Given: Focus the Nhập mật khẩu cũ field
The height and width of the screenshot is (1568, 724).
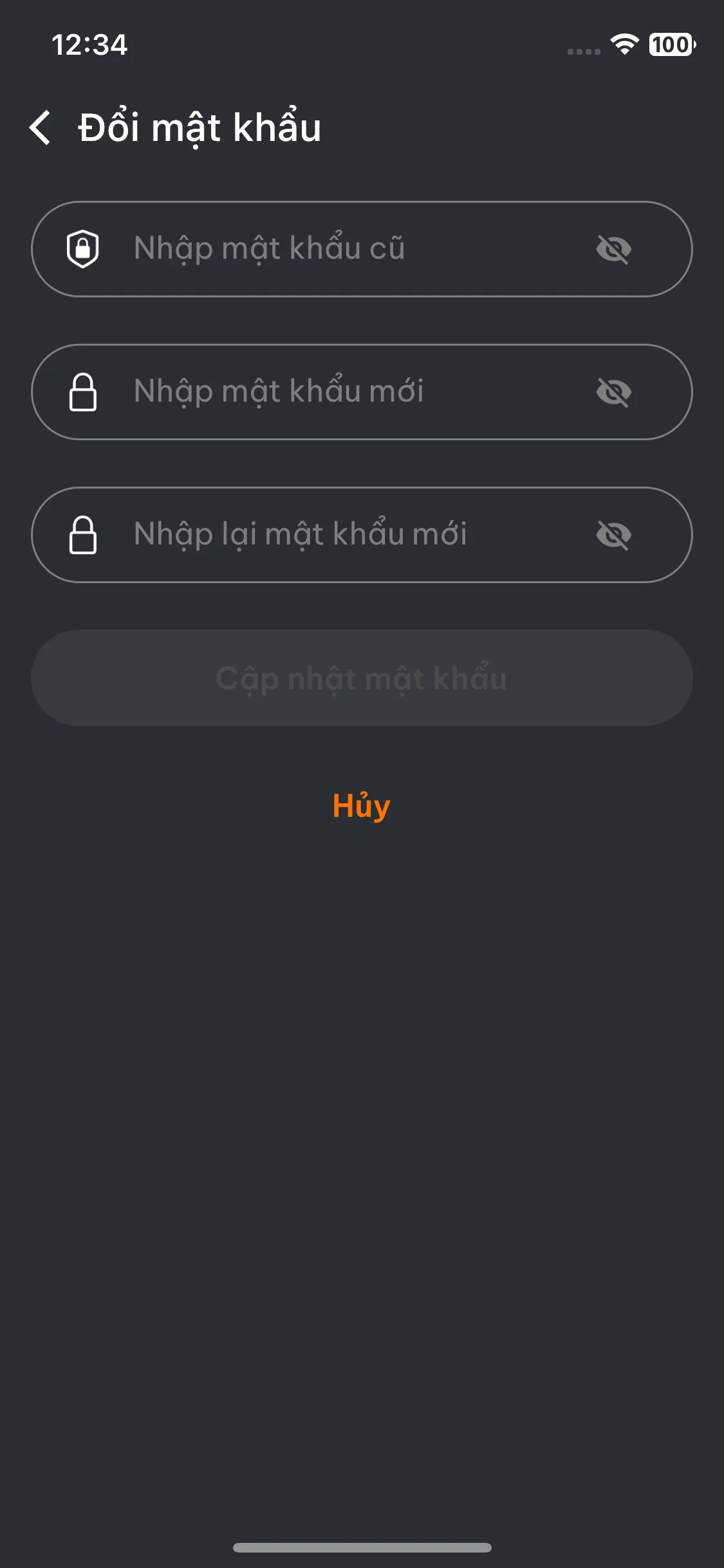Looking at the screenshot, I should pos(348,248).
